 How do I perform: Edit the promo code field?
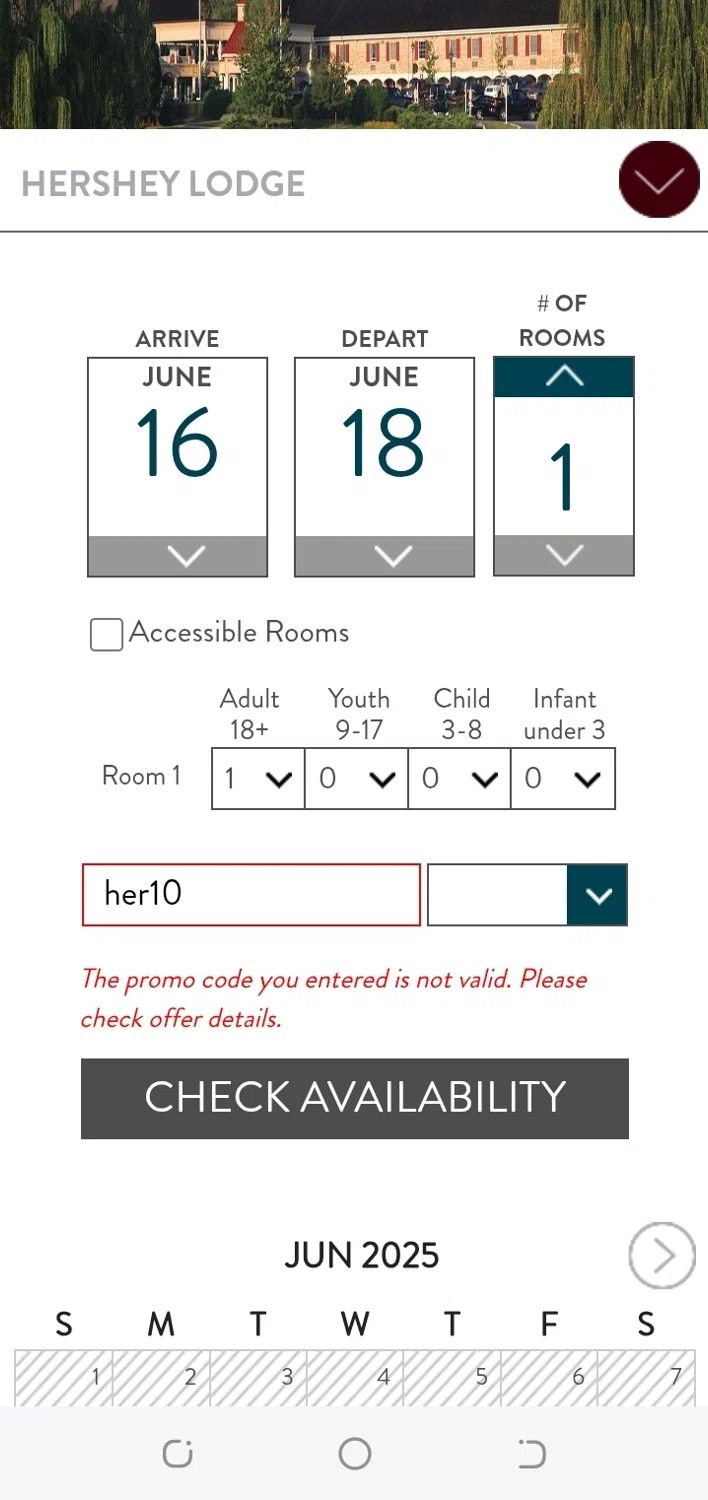pyautogui.click(x=250, y=894)
